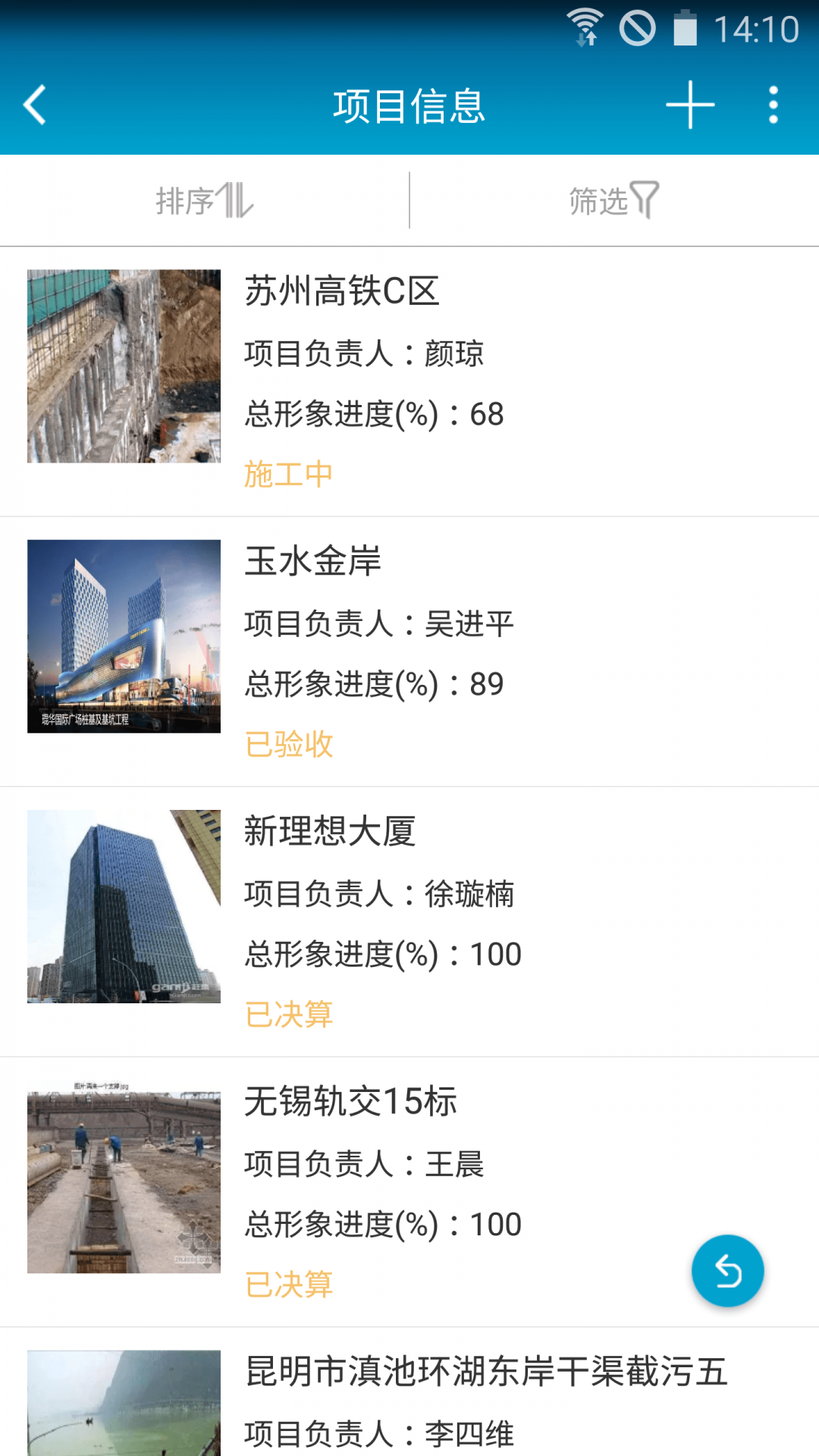
Task: Tap the blue circular undo floating button
Action: tap(726, 1271)
